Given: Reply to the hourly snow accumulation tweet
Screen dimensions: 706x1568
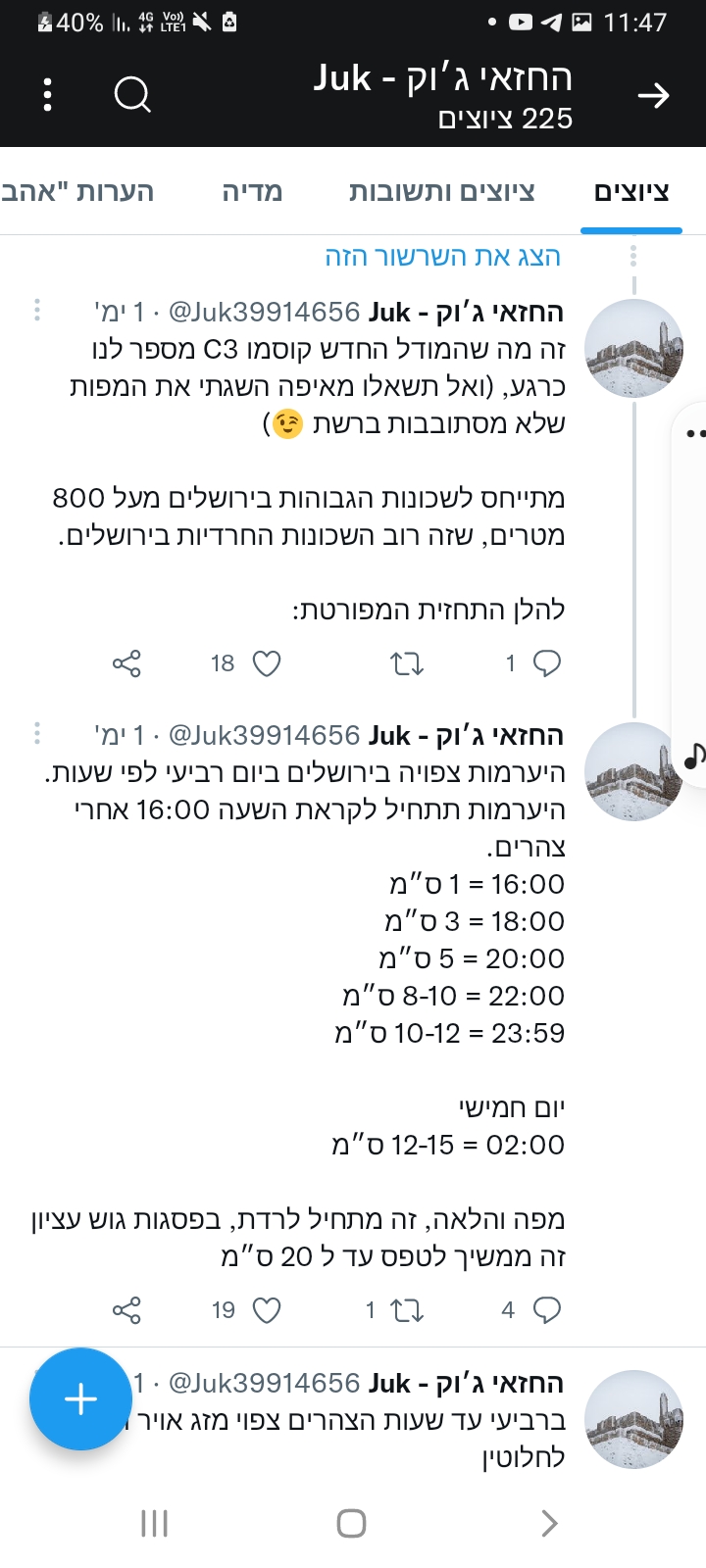Looking at the screenshot, I should (x=546, y=1310).
